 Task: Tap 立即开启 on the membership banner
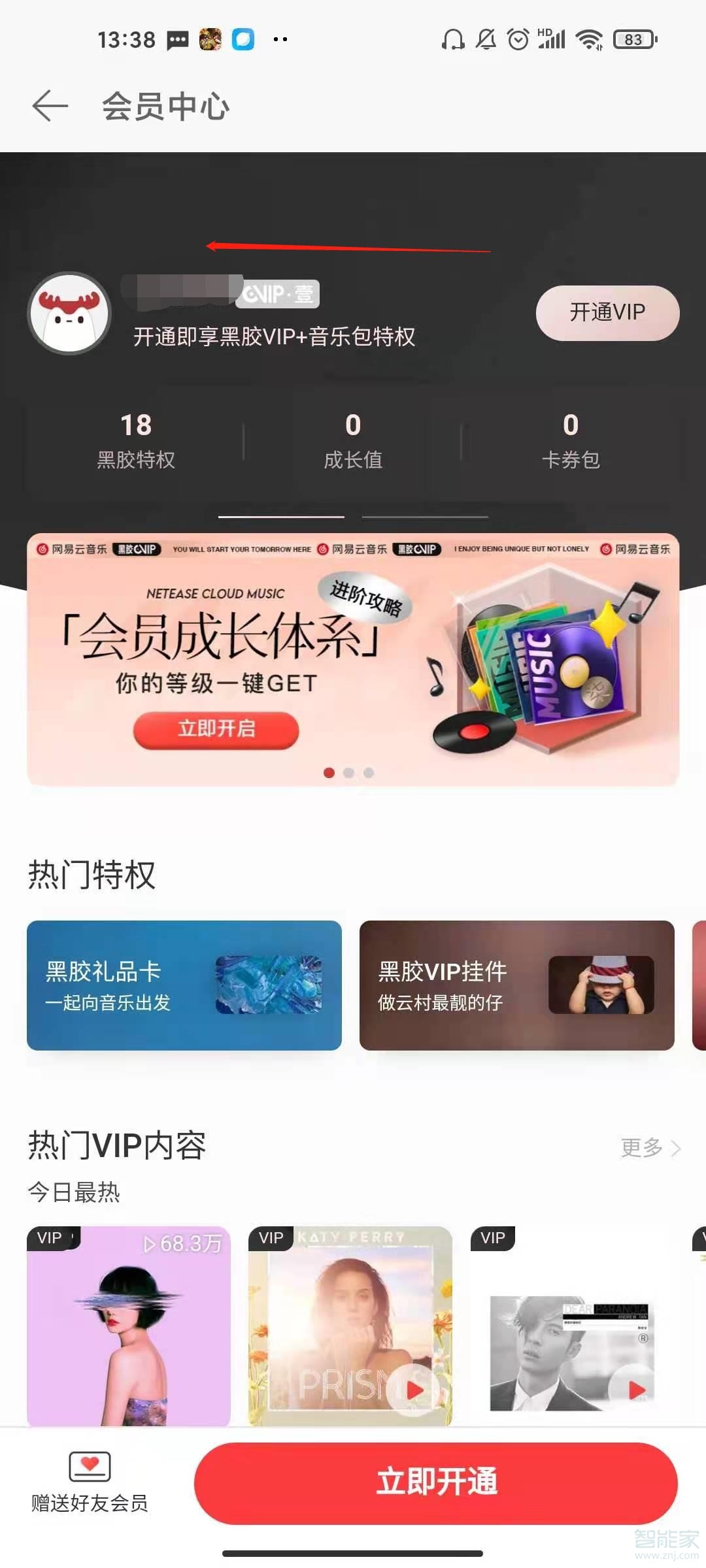[x=216, y=730]
